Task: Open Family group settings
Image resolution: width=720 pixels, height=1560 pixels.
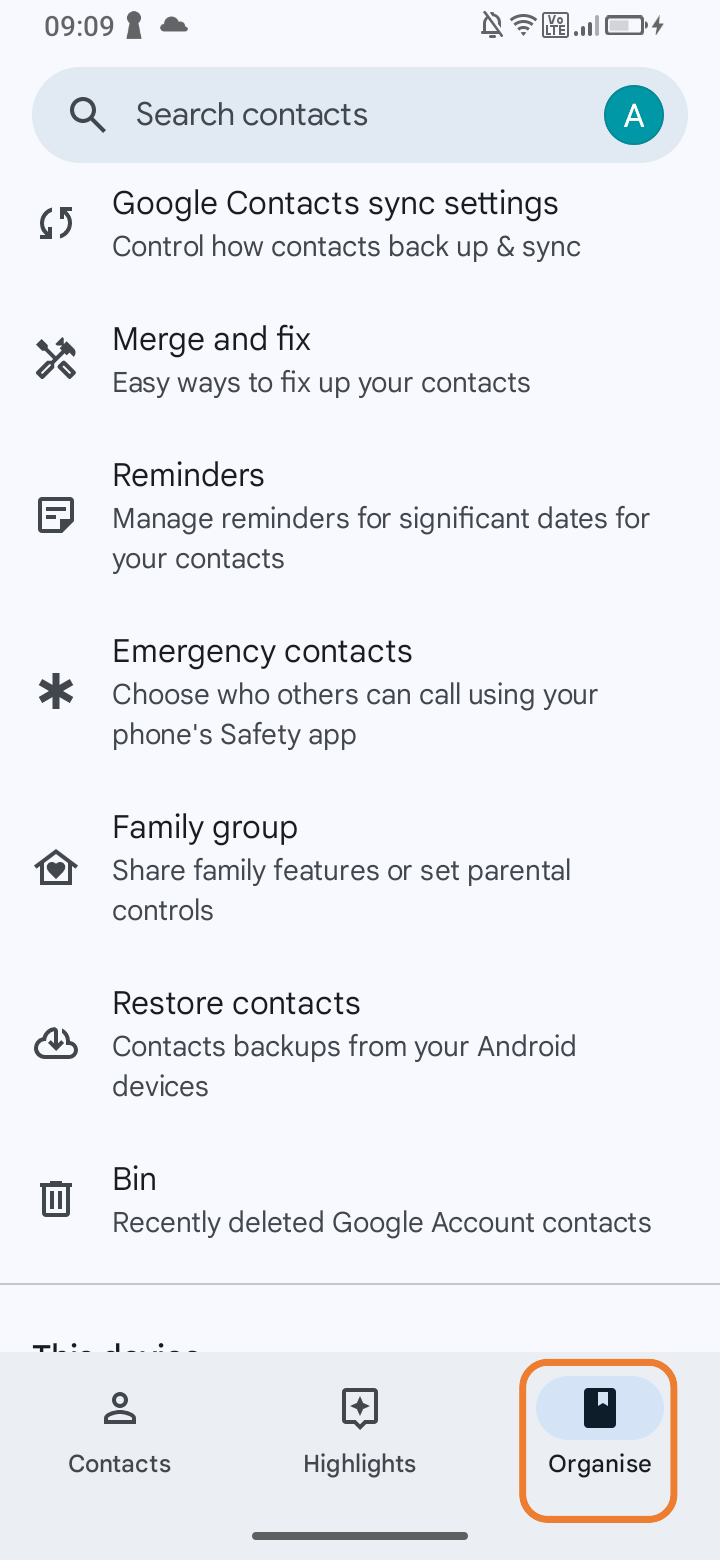Action: (340, 868)
